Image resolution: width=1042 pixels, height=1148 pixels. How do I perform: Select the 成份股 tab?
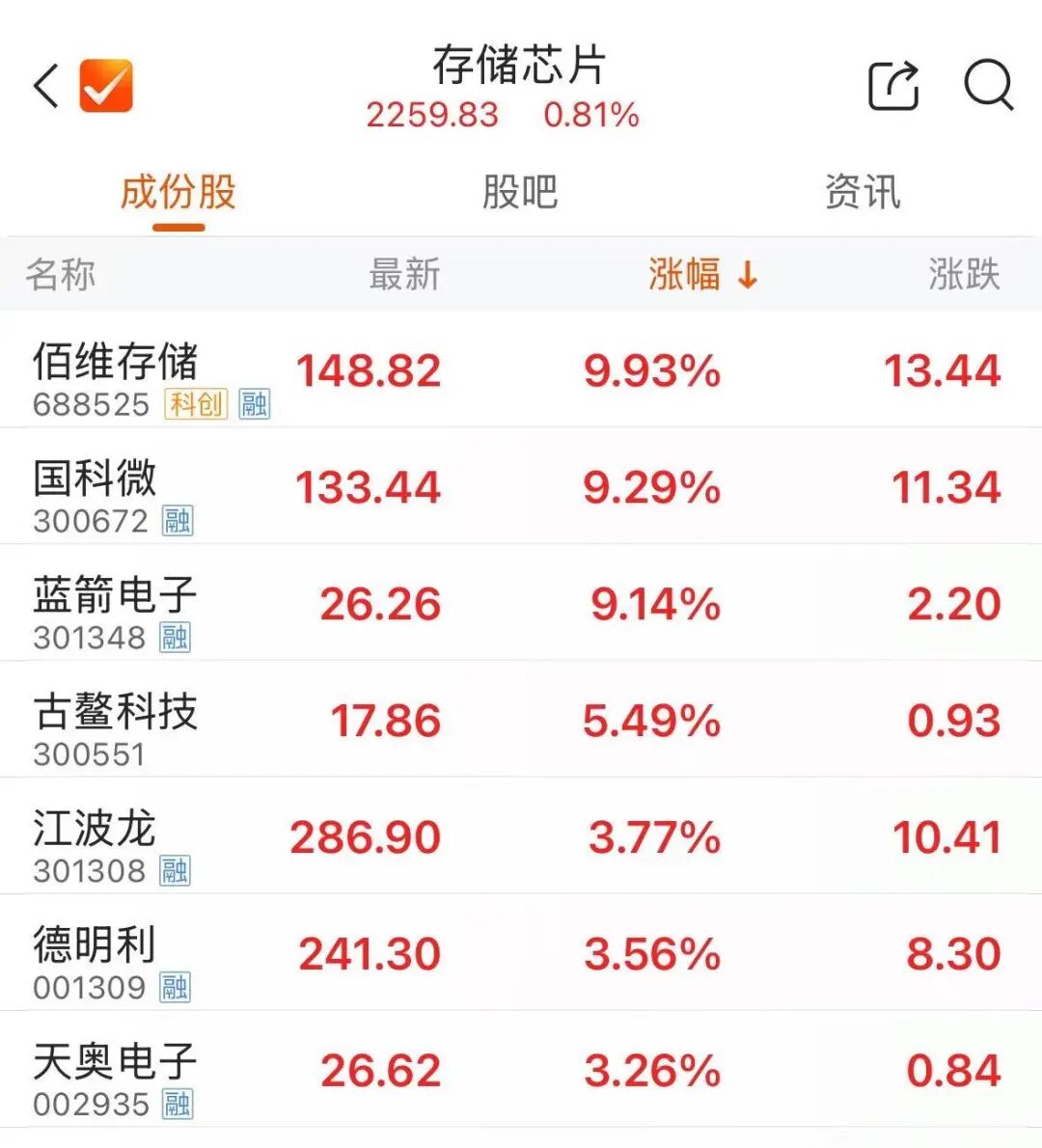(178, 192)
